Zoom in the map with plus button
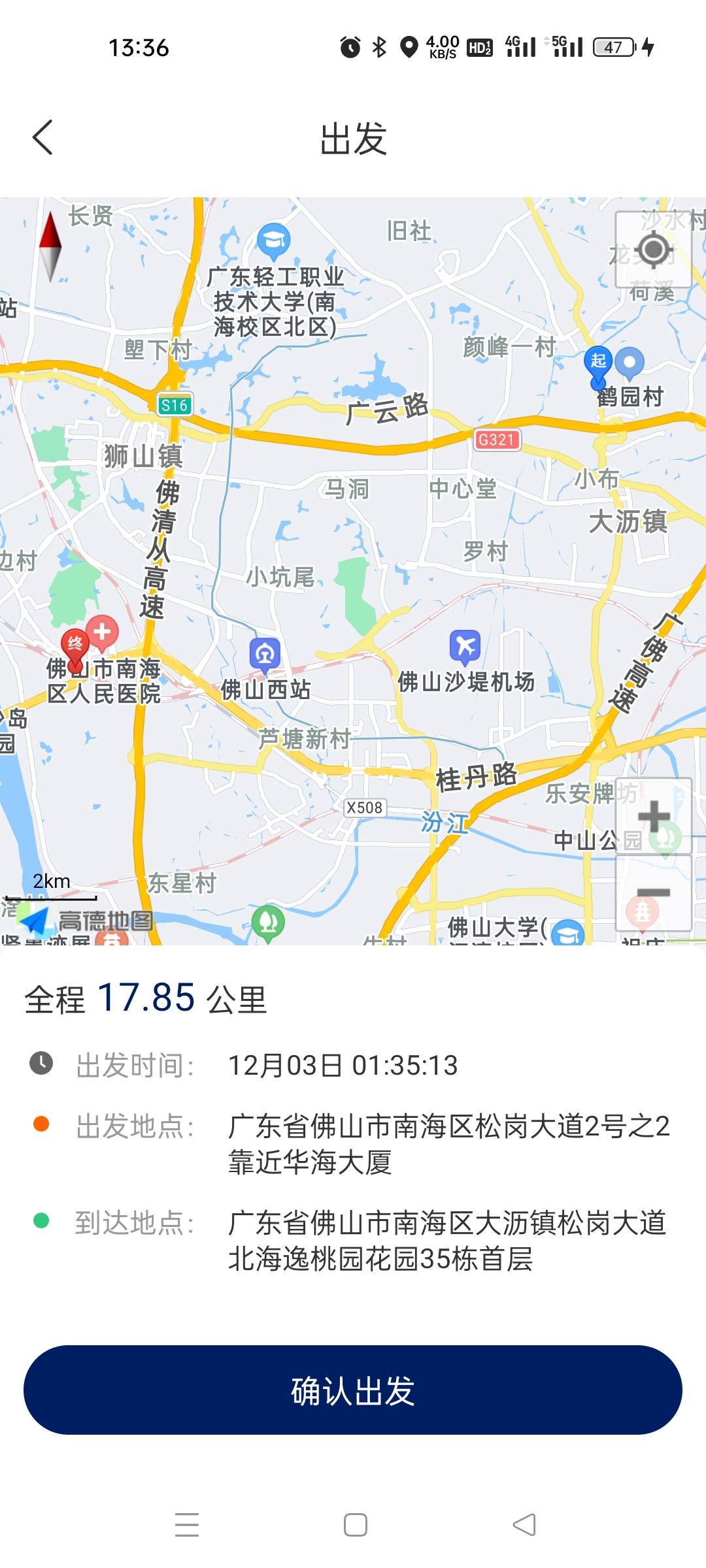 coord(653,816)
